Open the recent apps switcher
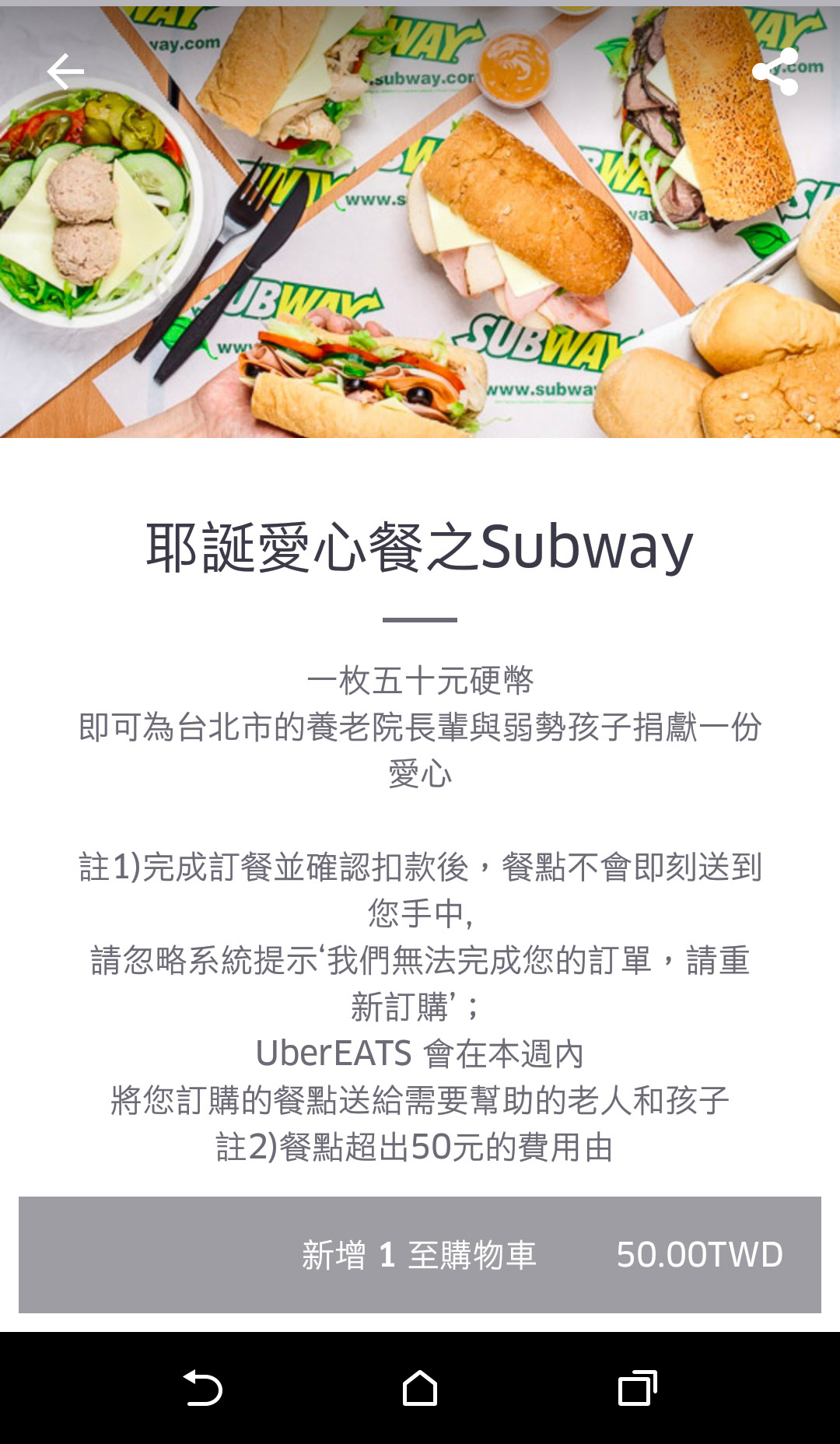The image size is (840, 1444). point(638,1388)
